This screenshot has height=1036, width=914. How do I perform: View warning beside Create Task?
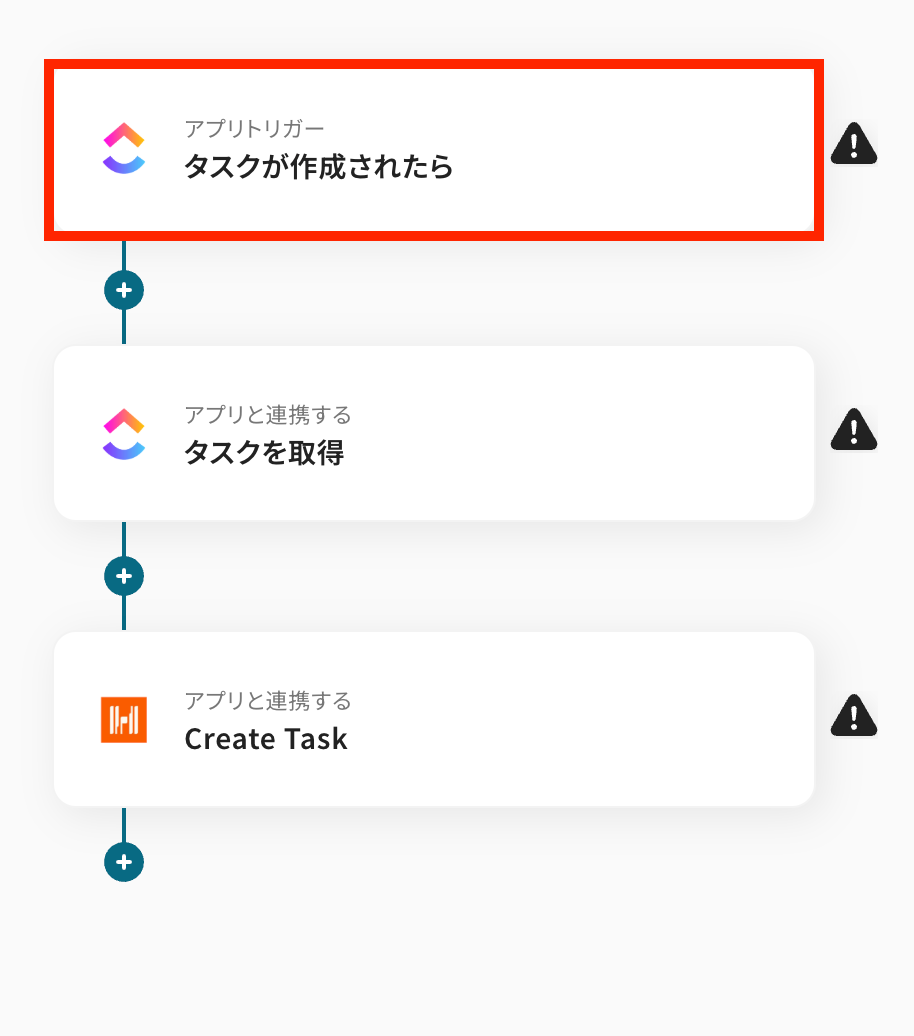(x=853, y=716)
